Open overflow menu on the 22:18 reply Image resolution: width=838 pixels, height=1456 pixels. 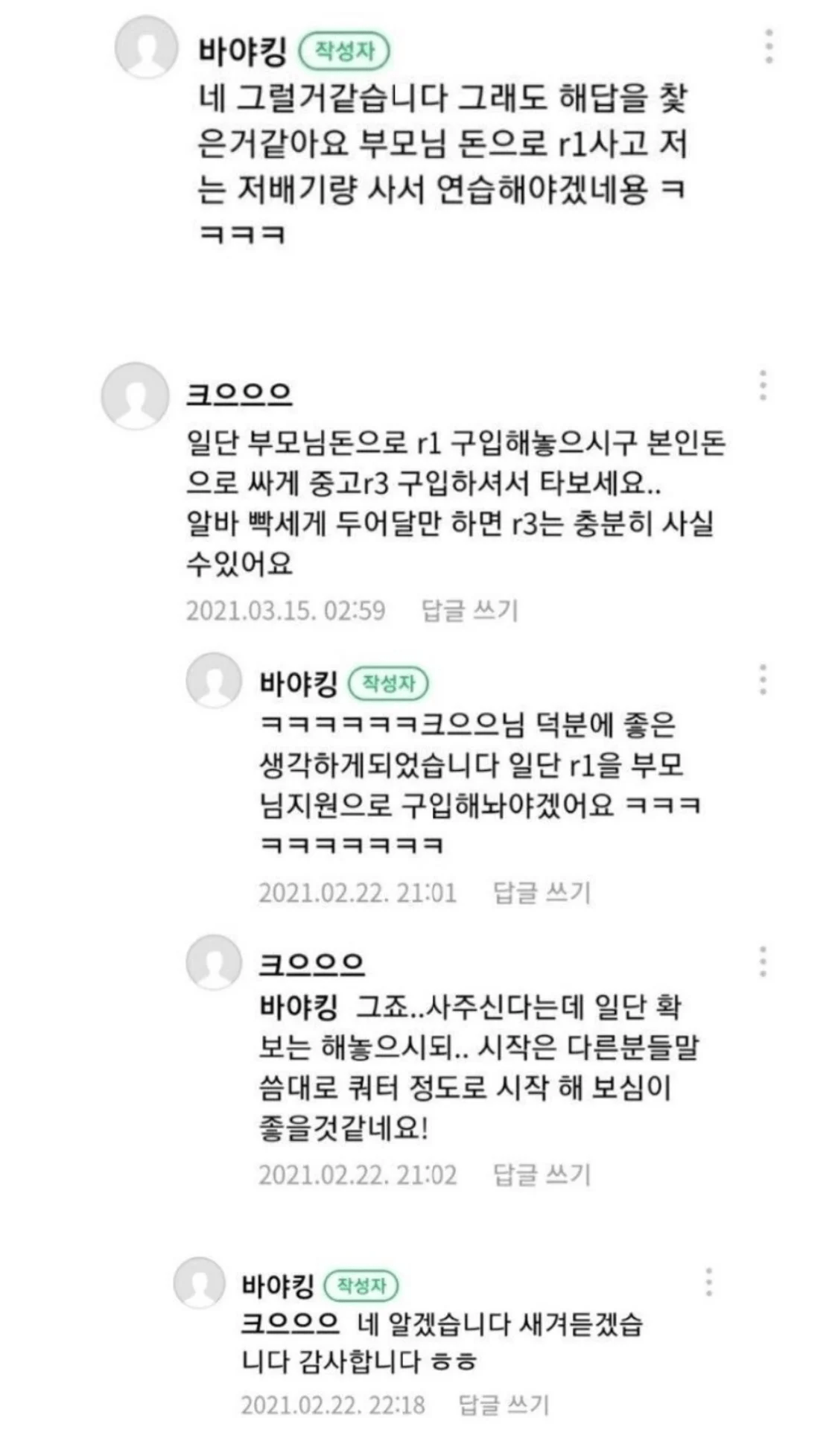(x=708, y=1282)
